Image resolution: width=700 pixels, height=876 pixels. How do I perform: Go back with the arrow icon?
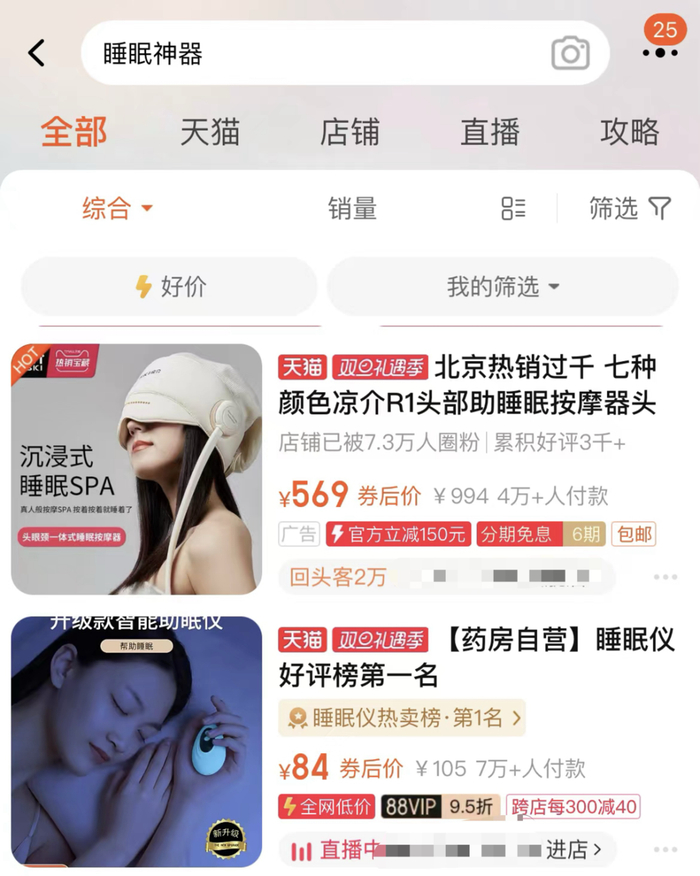click(37, 53)
